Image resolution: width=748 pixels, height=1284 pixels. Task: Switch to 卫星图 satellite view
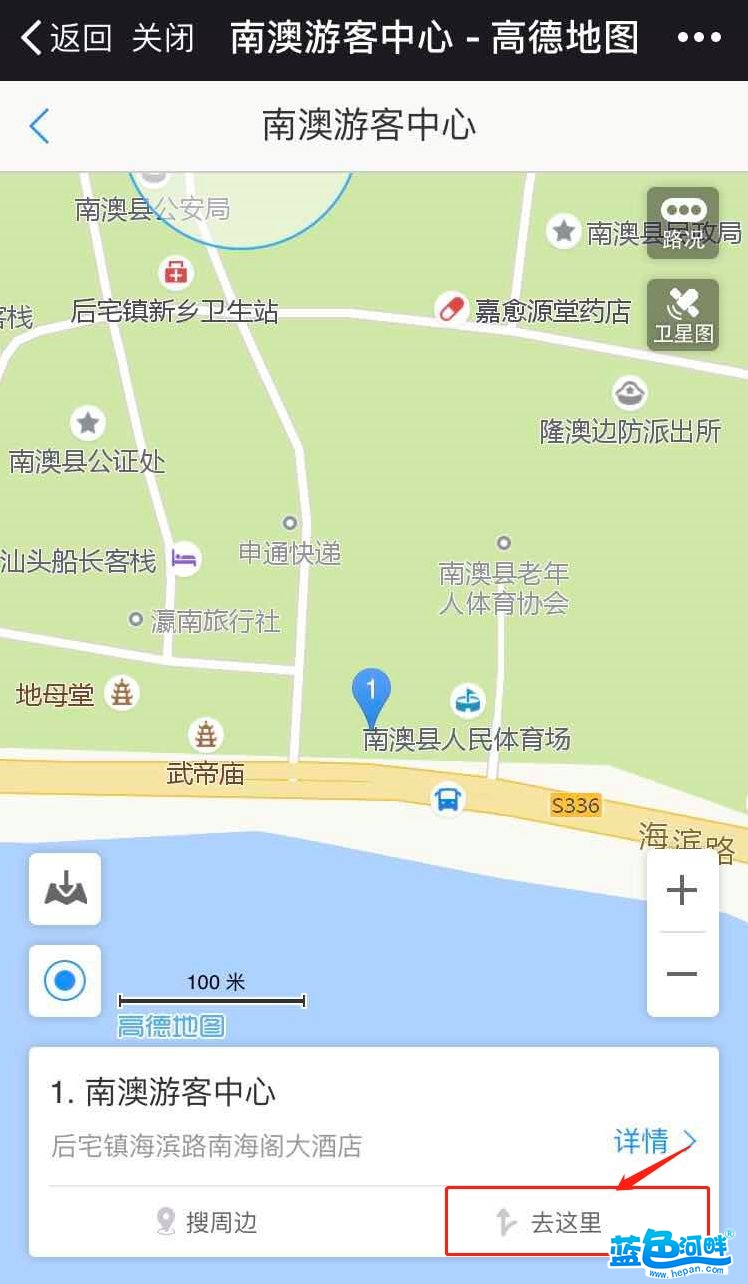click(683, 315)
